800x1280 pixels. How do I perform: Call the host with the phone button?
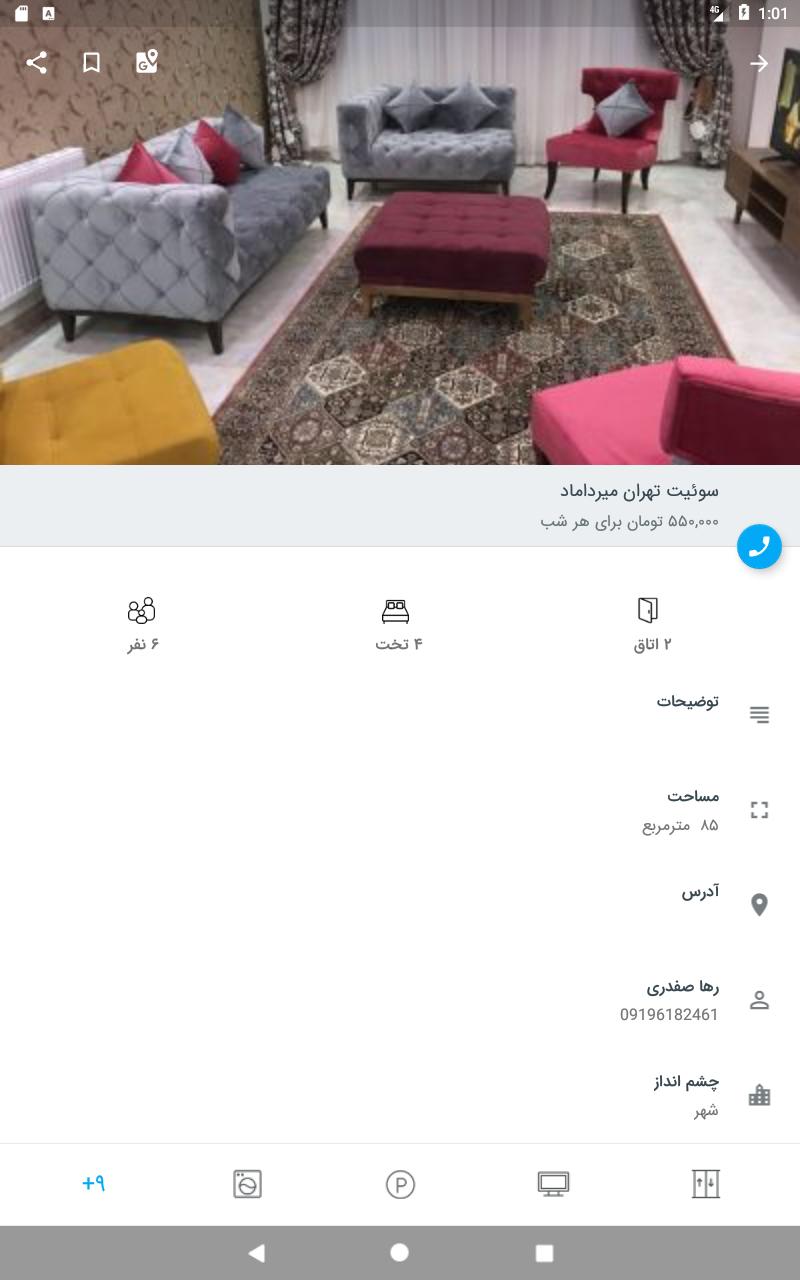[x=759, y=546]
